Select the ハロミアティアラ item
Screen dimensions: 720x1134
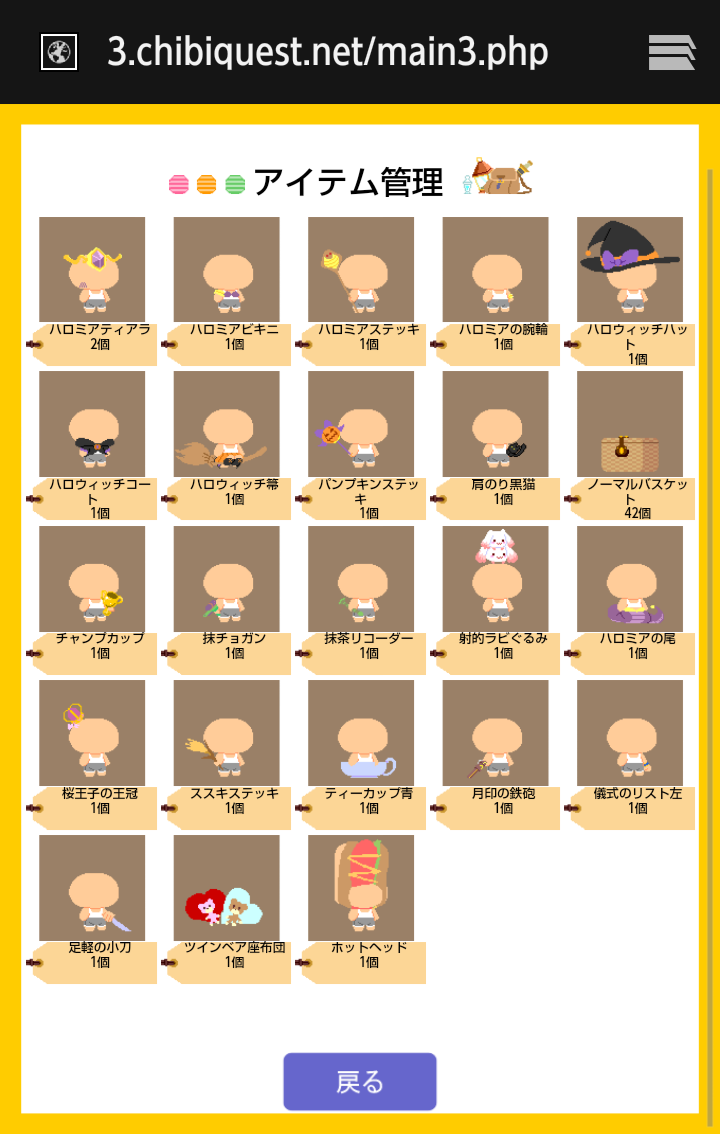[92, 270]
